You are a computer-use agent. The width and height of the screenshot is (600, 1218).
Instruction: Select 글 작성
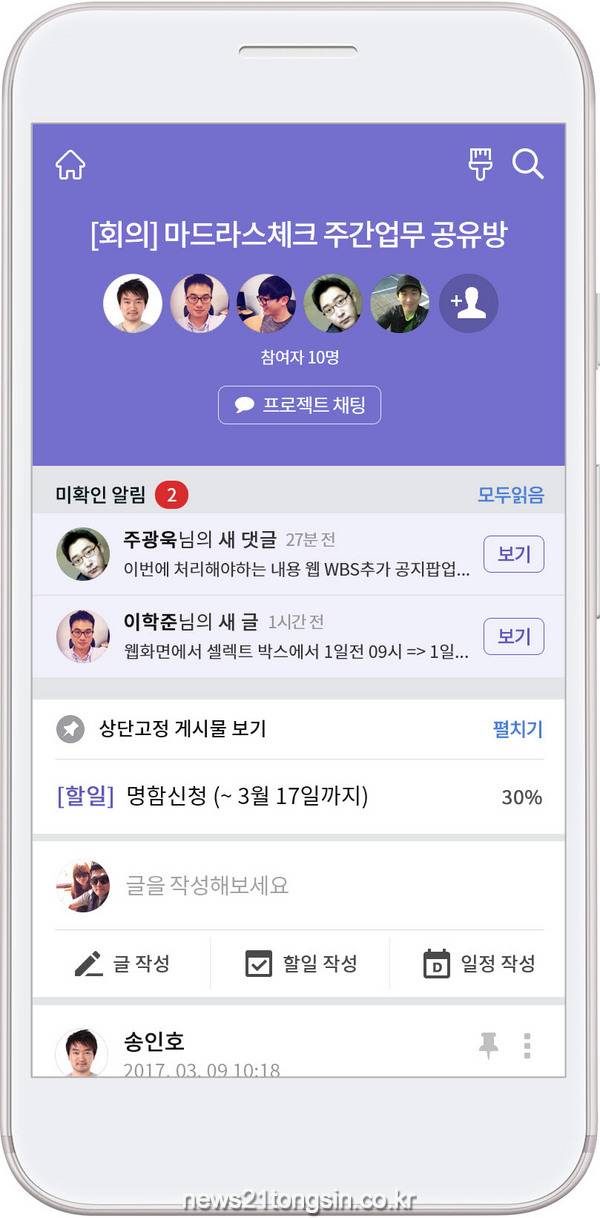[122, 964]
